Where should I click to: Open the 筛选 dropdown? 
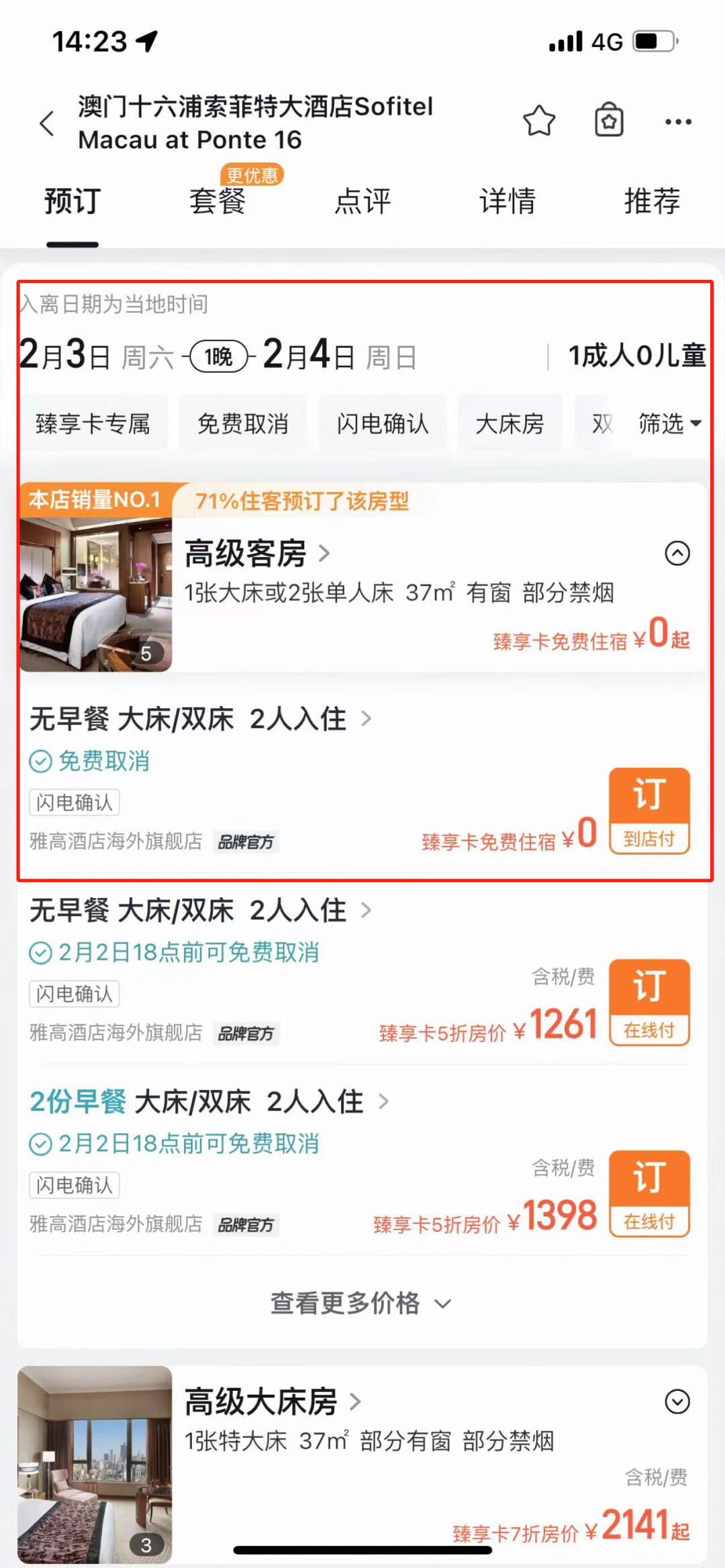[669, 424]
